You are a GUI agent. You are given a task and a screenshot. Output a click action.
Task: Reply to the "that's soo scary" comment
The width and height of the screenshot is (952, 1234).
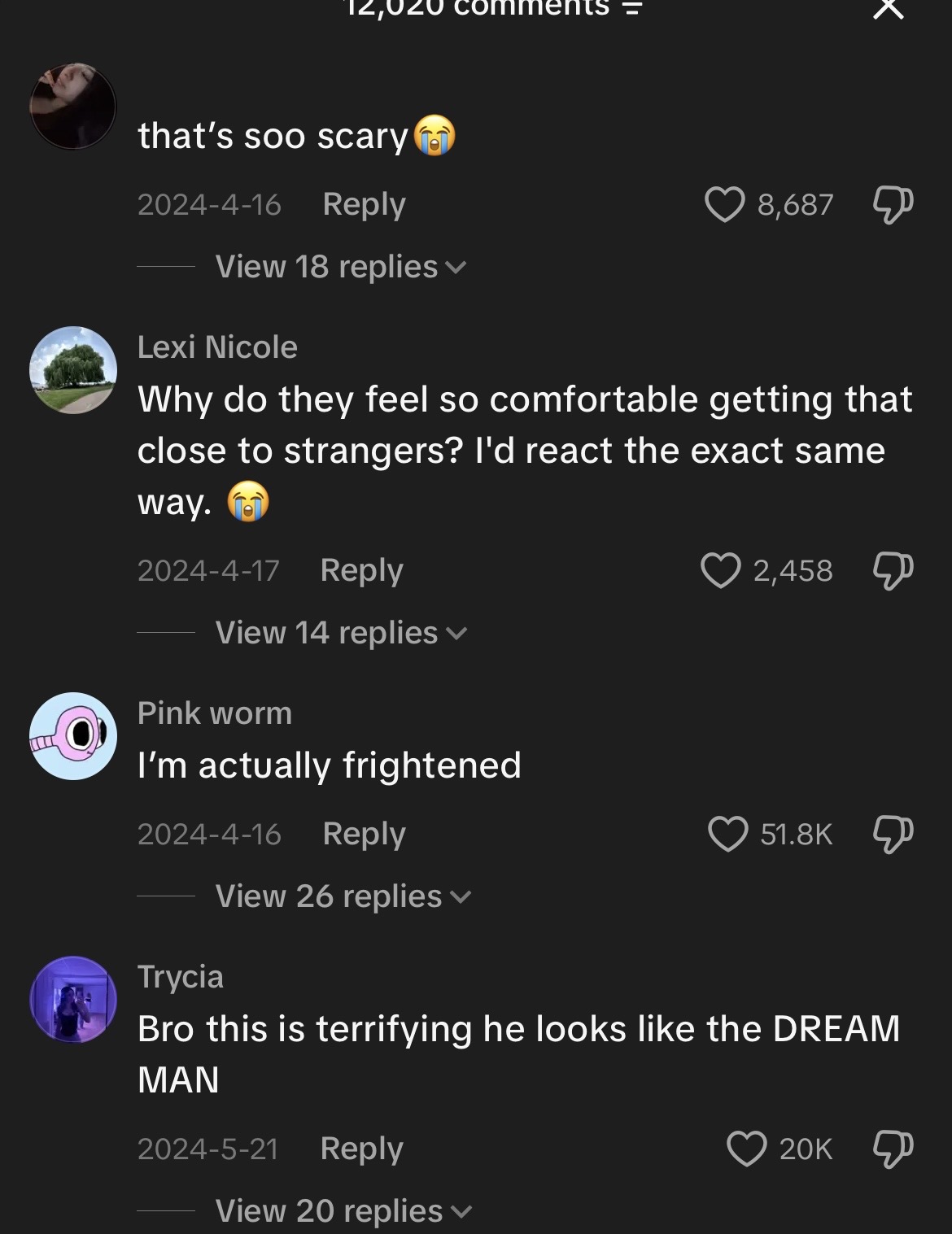[364, 204]
